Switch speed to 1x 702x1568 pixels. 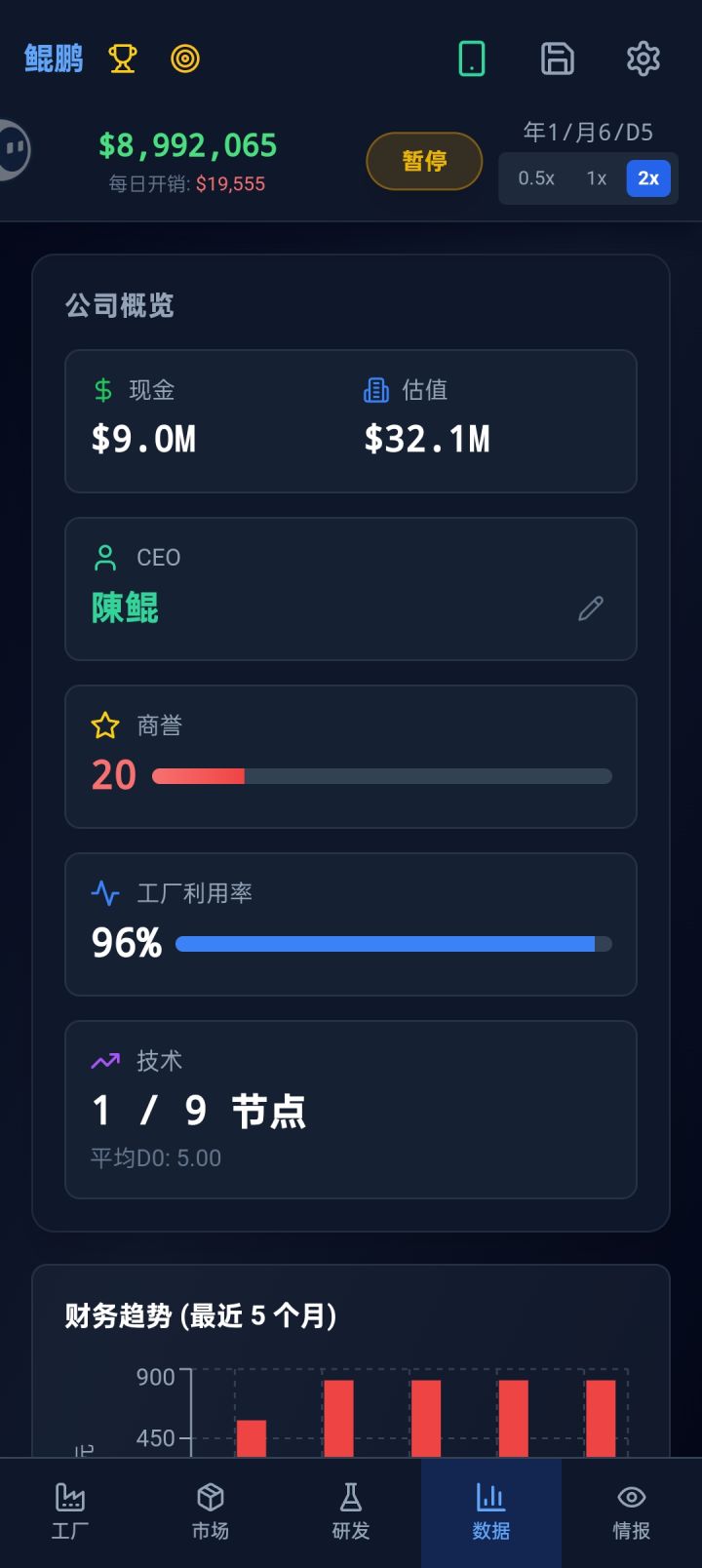(596, 178)
